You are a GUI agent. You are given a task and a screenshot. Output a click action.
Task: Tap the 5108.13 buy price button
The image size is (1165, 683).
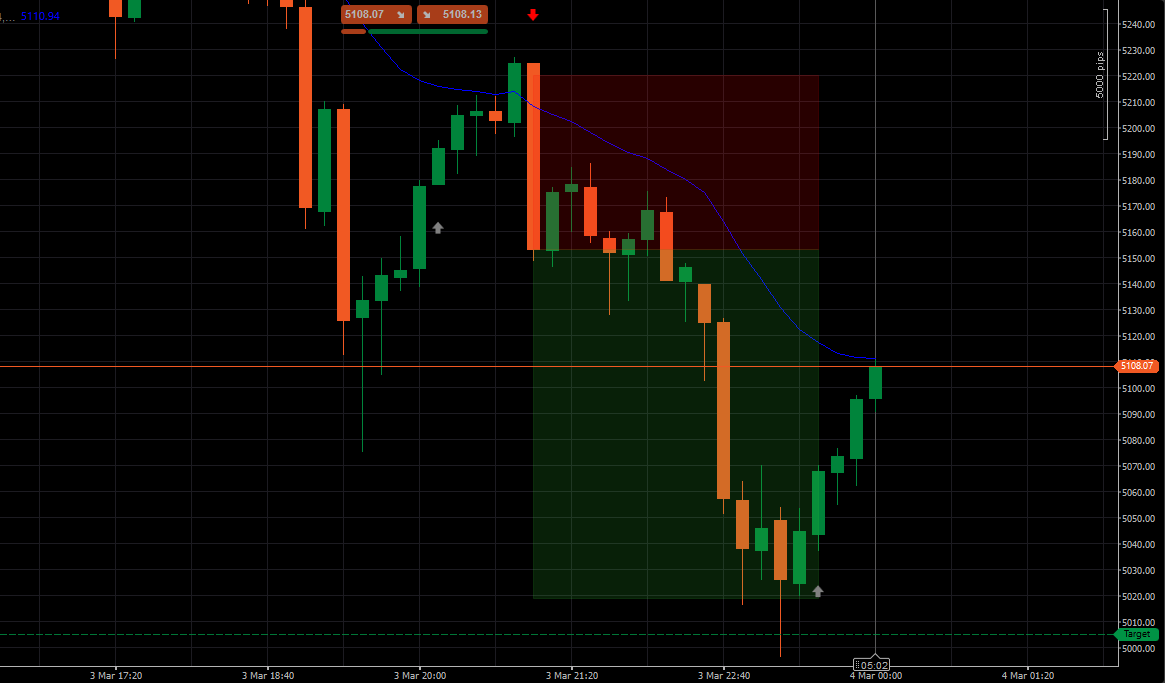tap(451, 14)
